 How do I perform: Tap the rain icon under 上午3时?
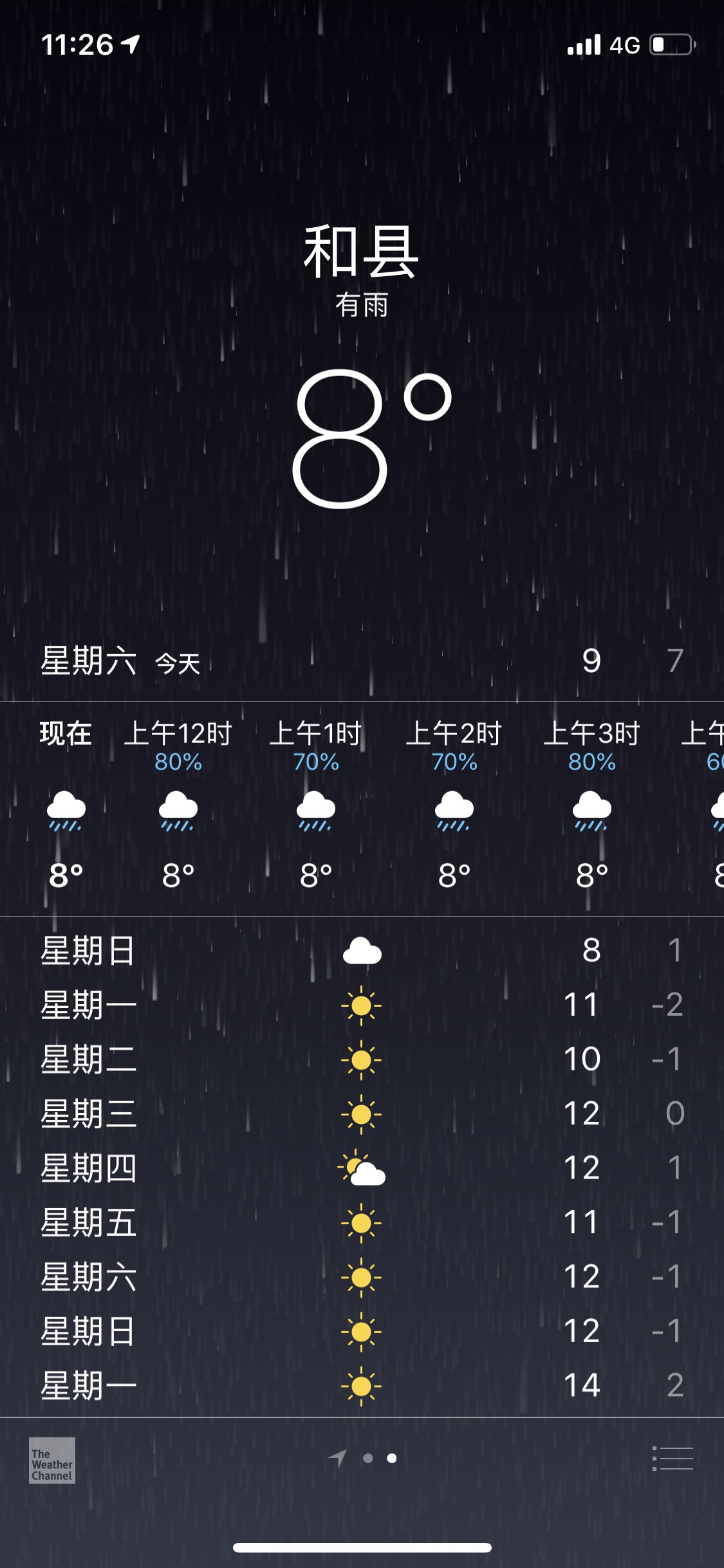(591, 817)
